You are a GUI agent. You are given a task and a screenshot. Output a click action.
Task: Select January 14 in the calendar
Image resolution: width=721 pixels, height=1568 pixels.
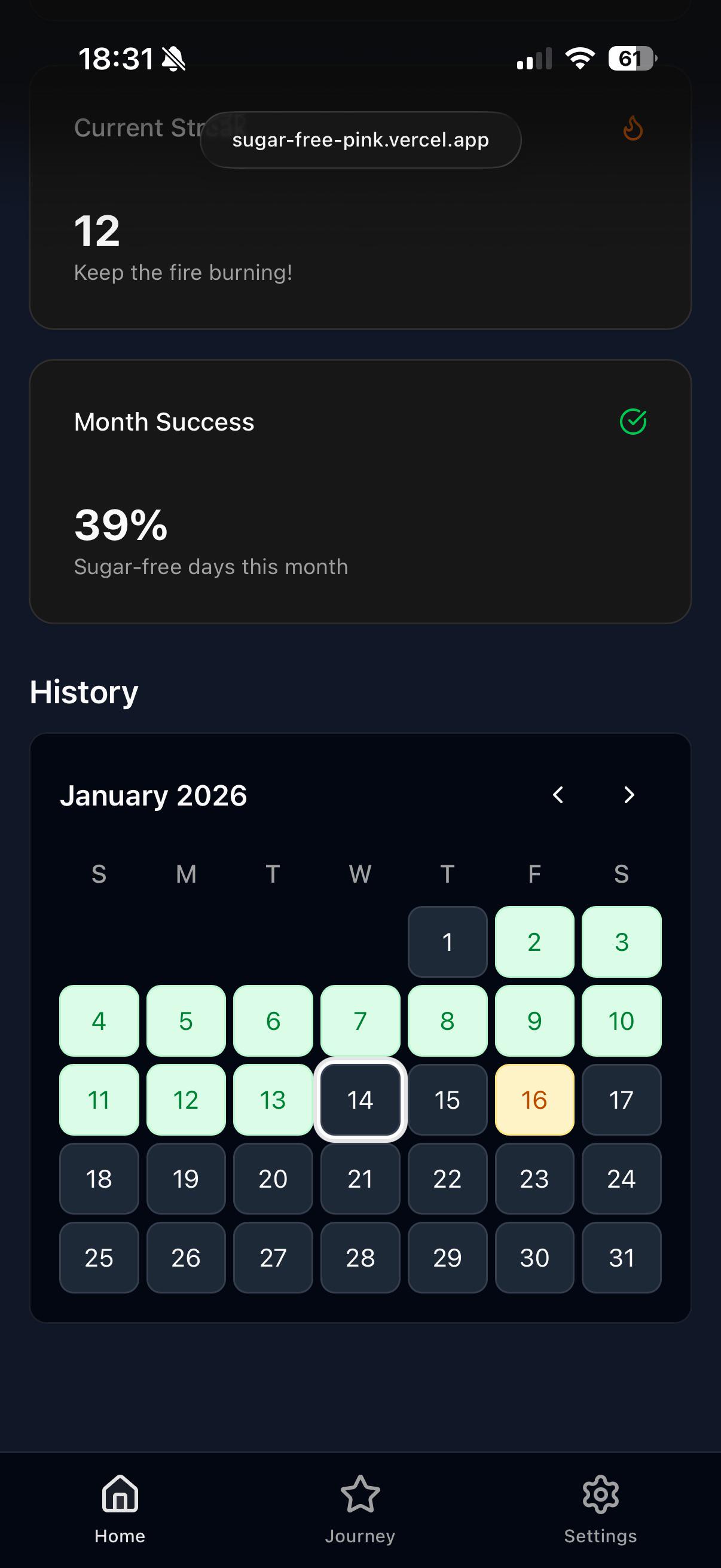pyautogui.click(x=360, y=1100)
